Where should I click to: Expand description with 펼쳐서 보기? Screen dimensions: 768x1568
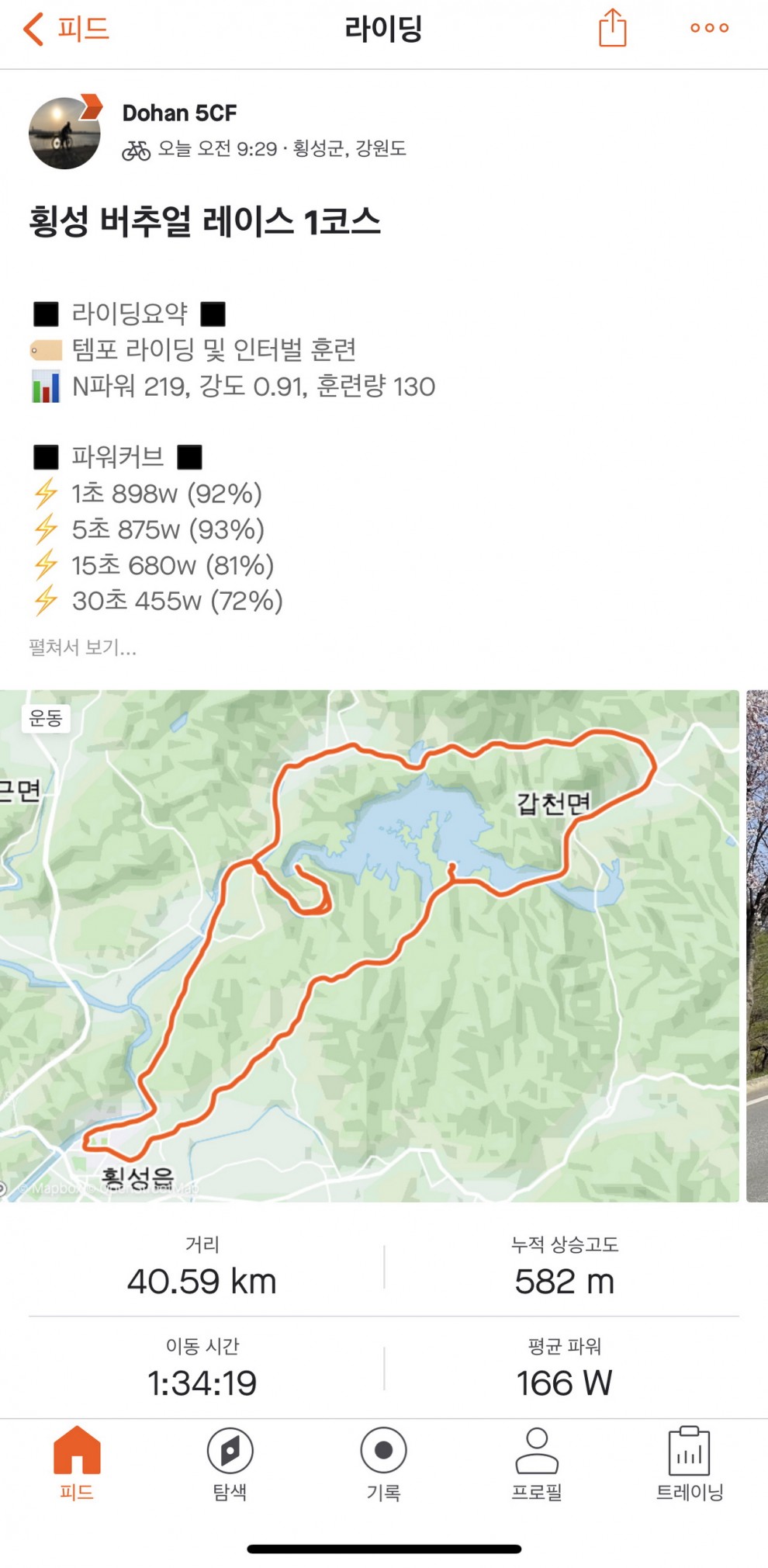(83, 647)
